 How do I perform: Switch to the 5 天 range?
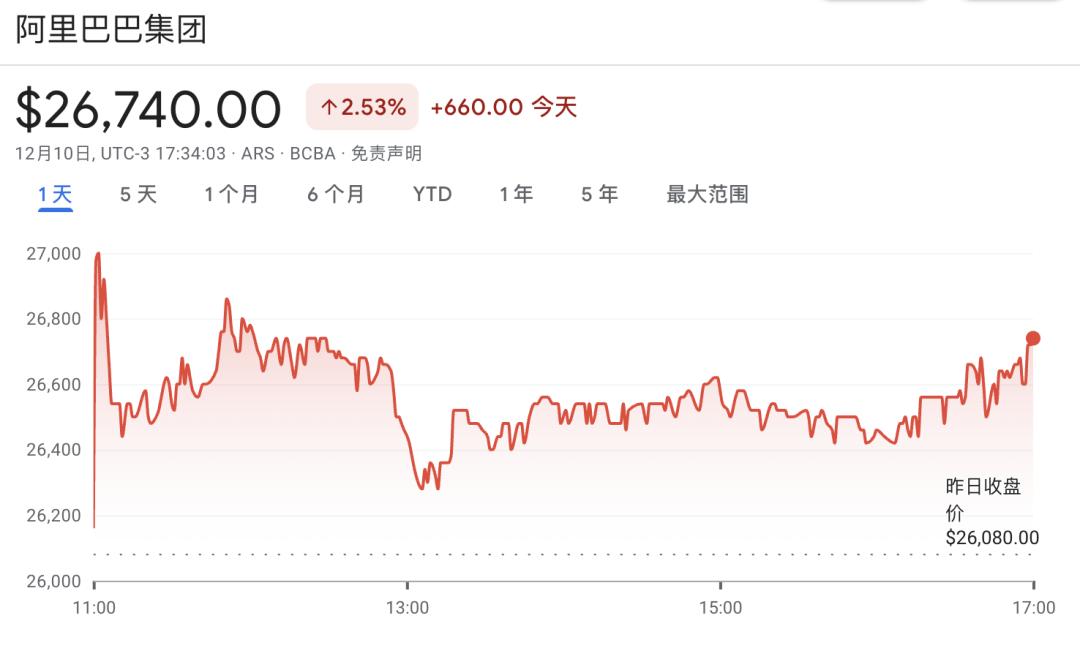click(138, 194)
